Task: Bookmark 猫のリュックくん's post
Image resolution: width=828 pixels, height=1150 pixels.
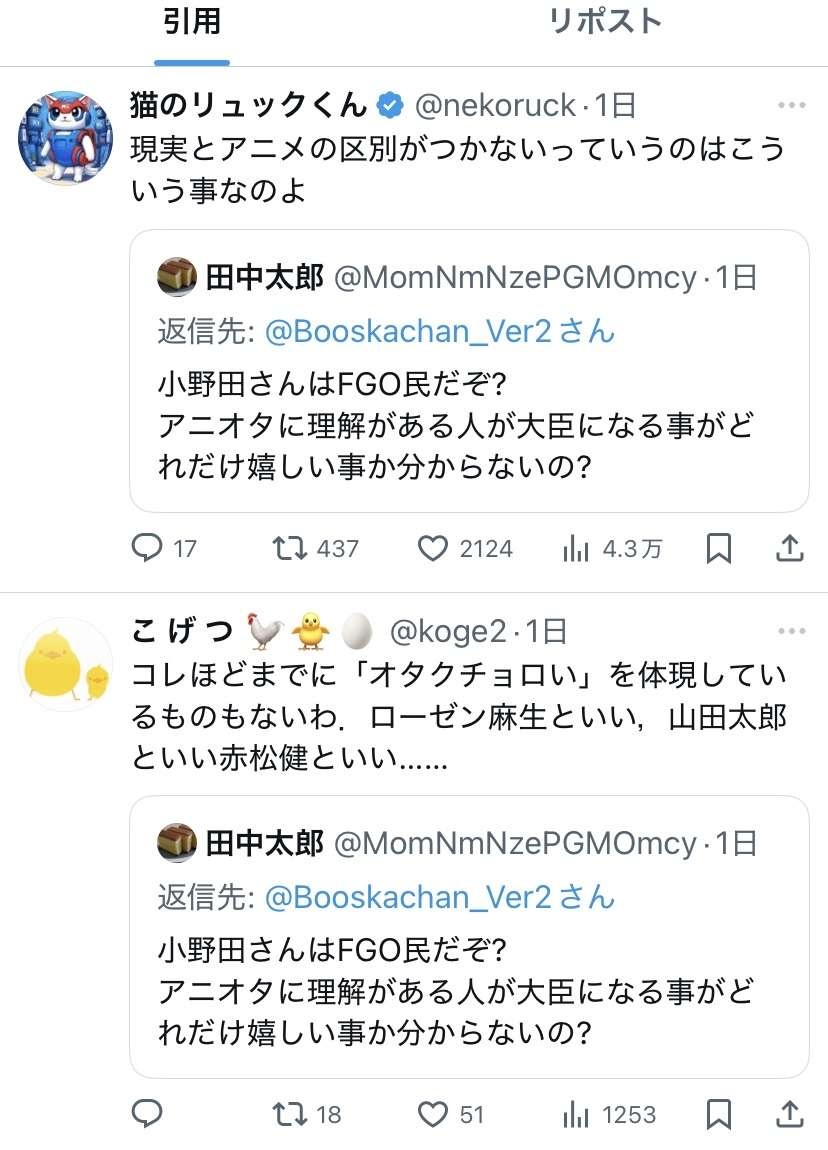Action: point(718,548)
